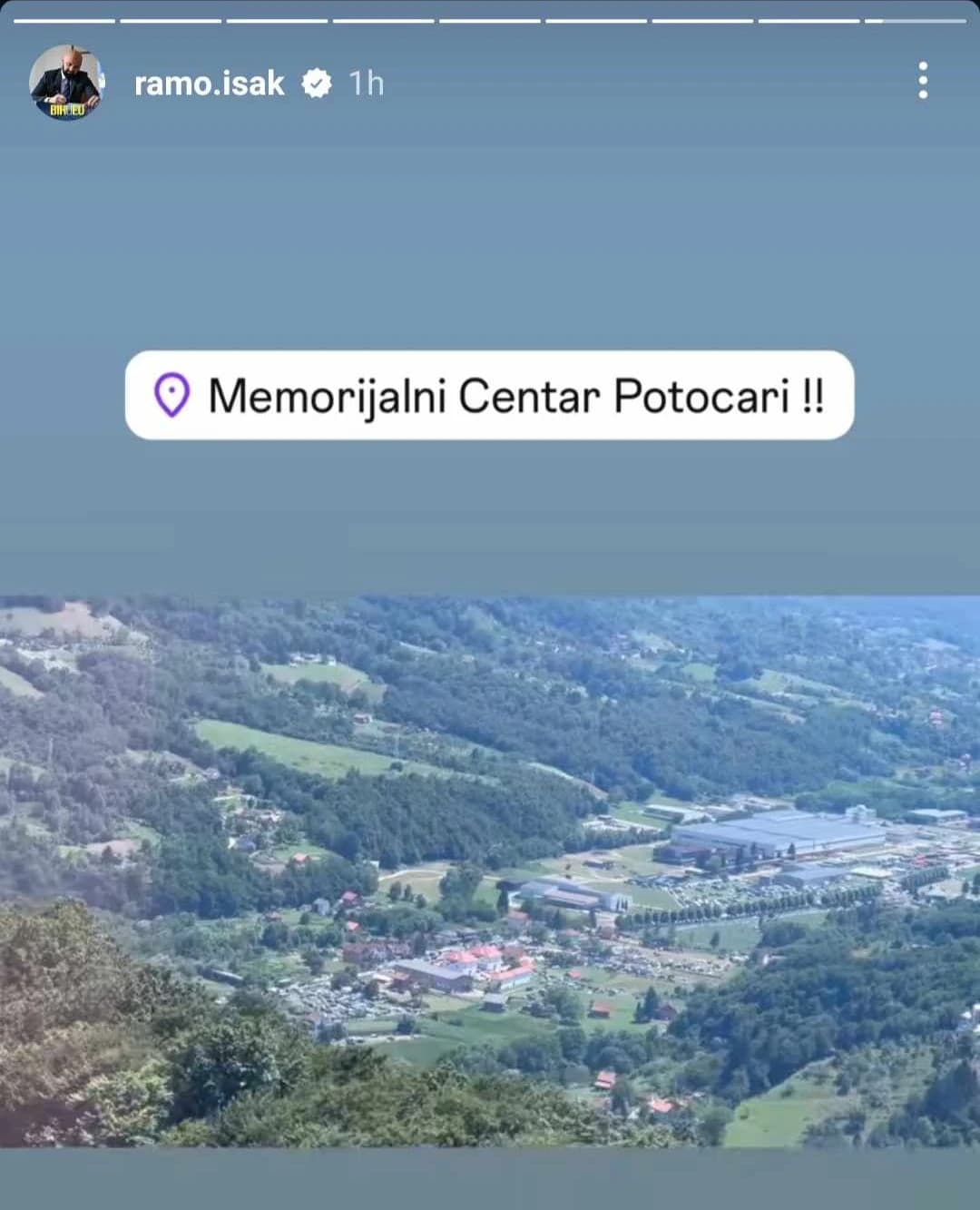This screenshot has width=980, height=1210.
Task: Open ramo.isak's profile picture
Action: pyautogui.click(x=65, y=83)
